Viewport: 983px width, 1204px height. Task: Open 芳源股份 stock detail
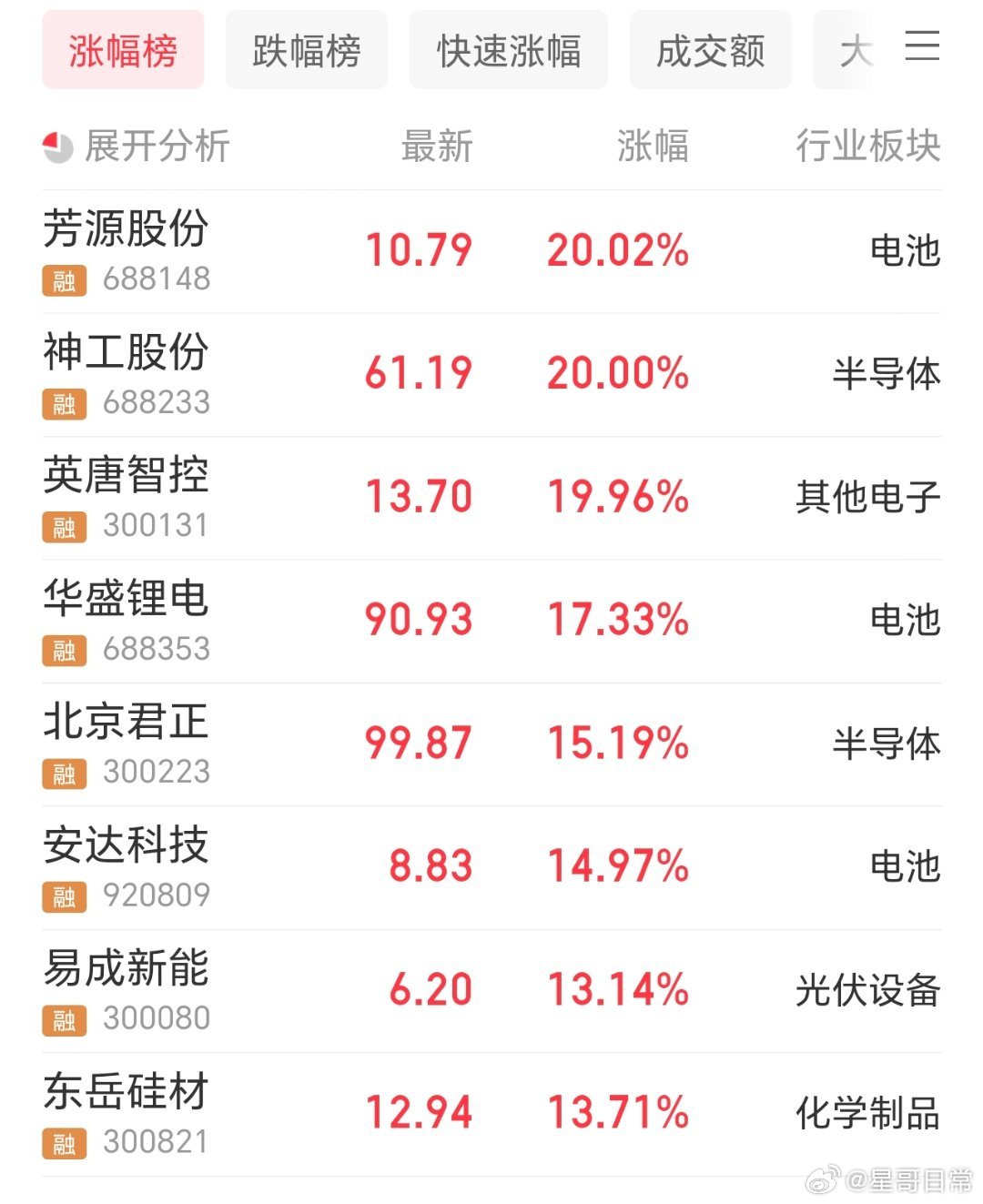tap(127, 230)
